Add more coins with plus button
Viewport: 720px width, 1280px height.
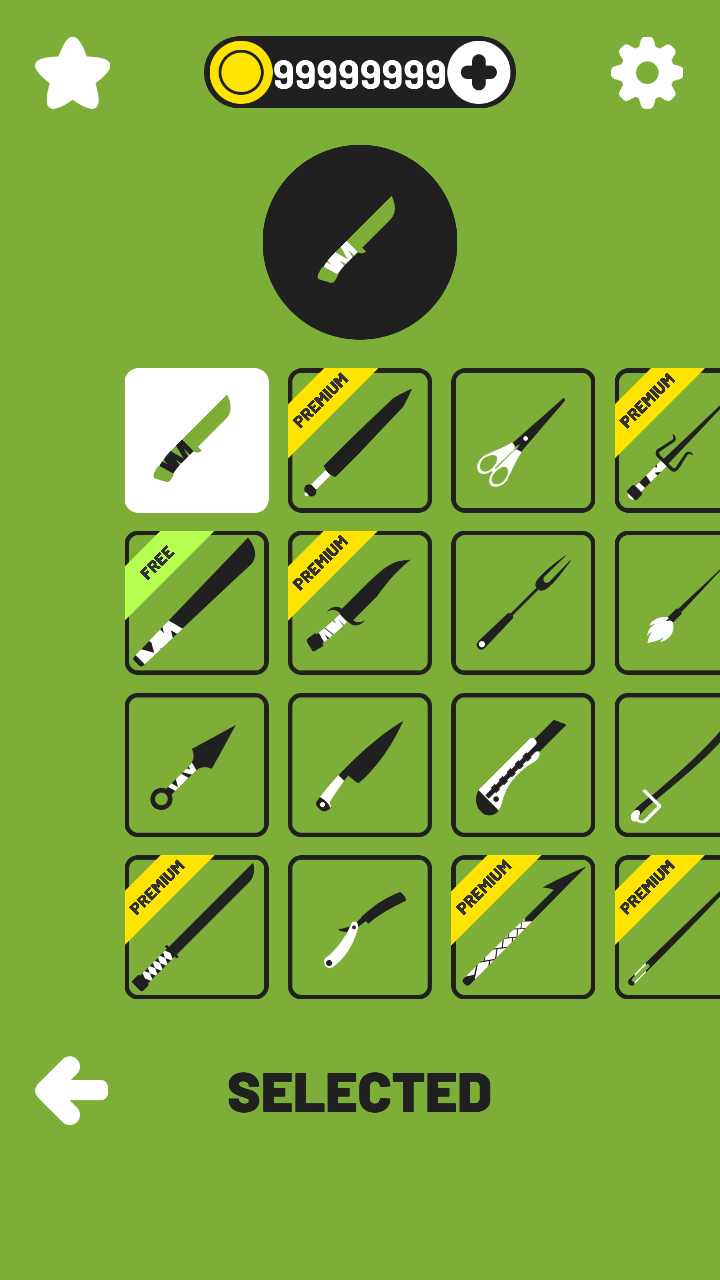pos(480,73)
